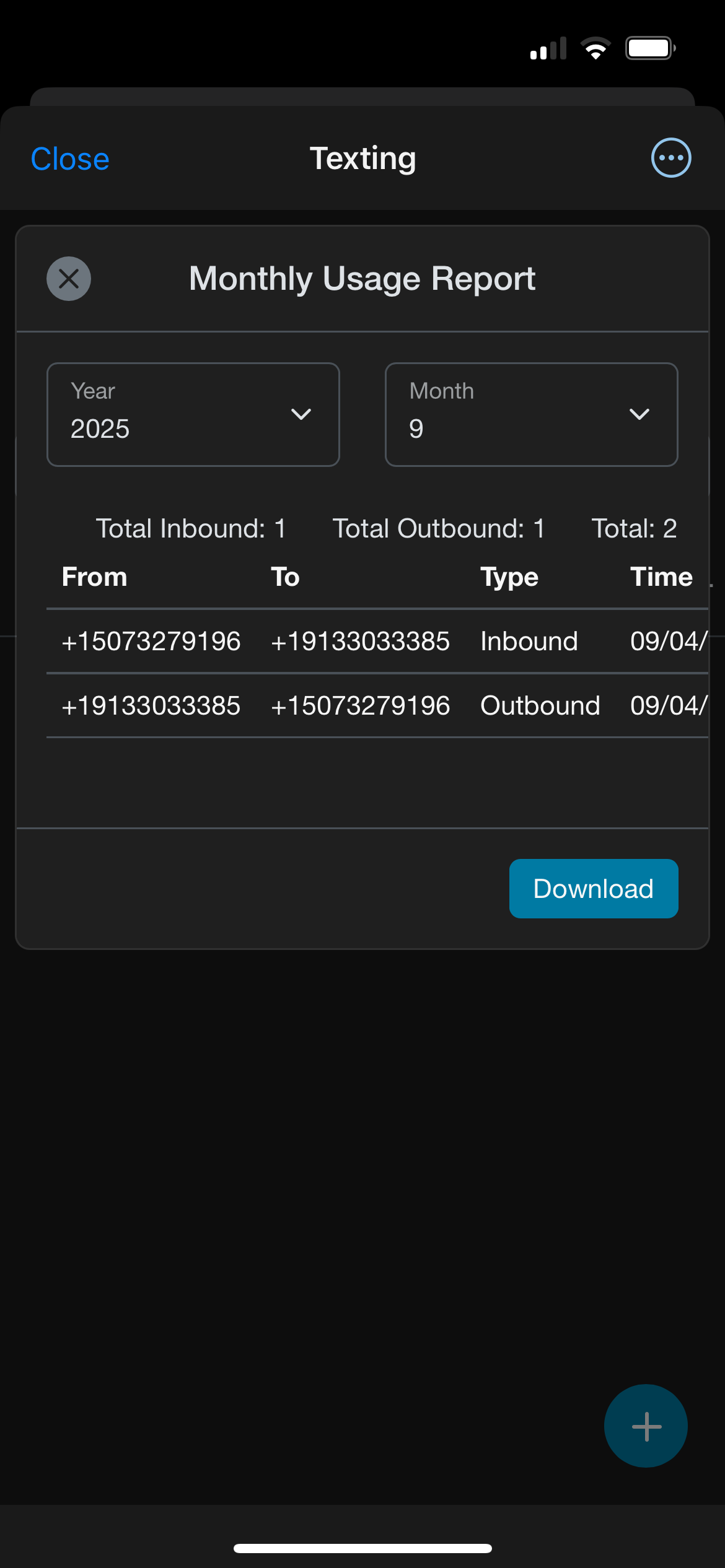Open the more options ellipsis menu

(x=671, y=158)
